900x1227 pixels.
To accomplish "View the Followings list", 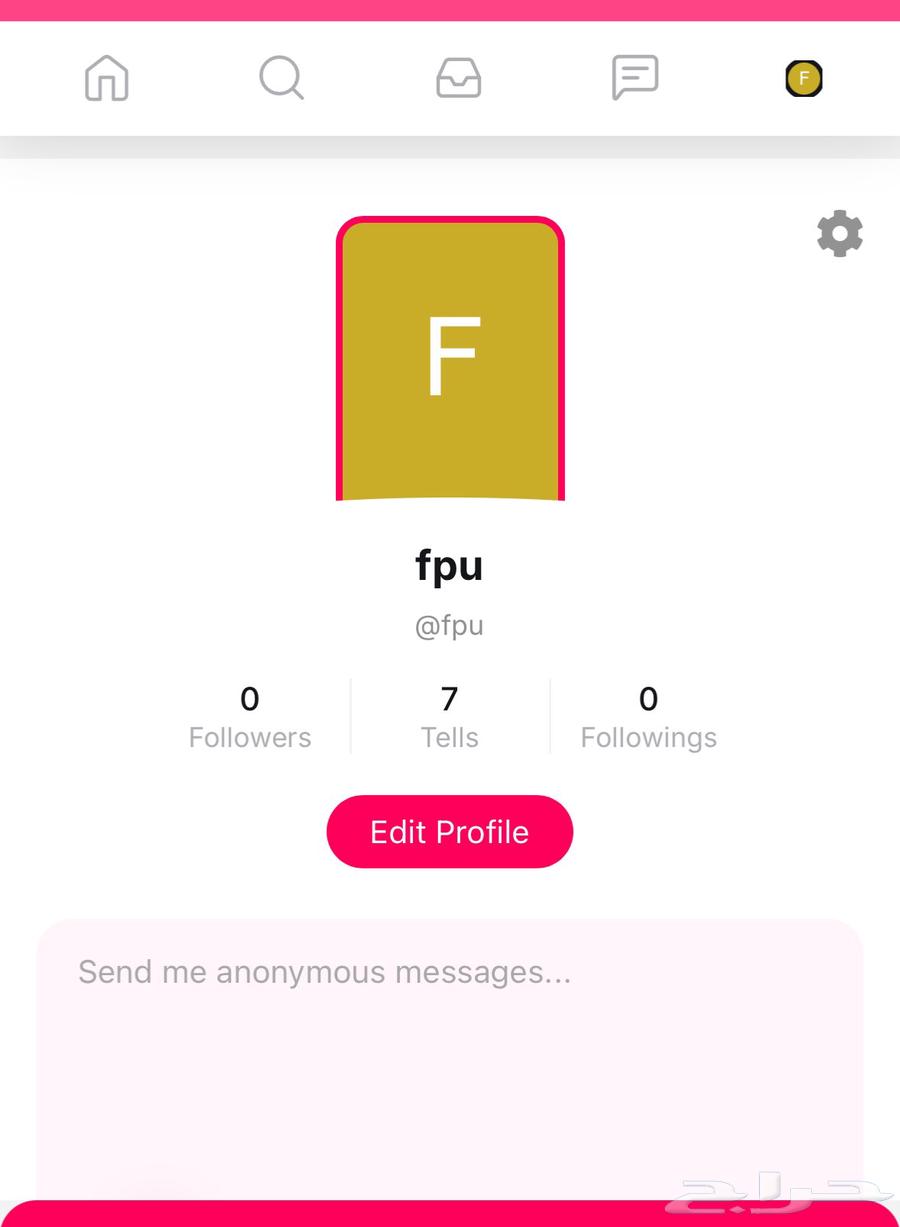I will click(649, 717).
